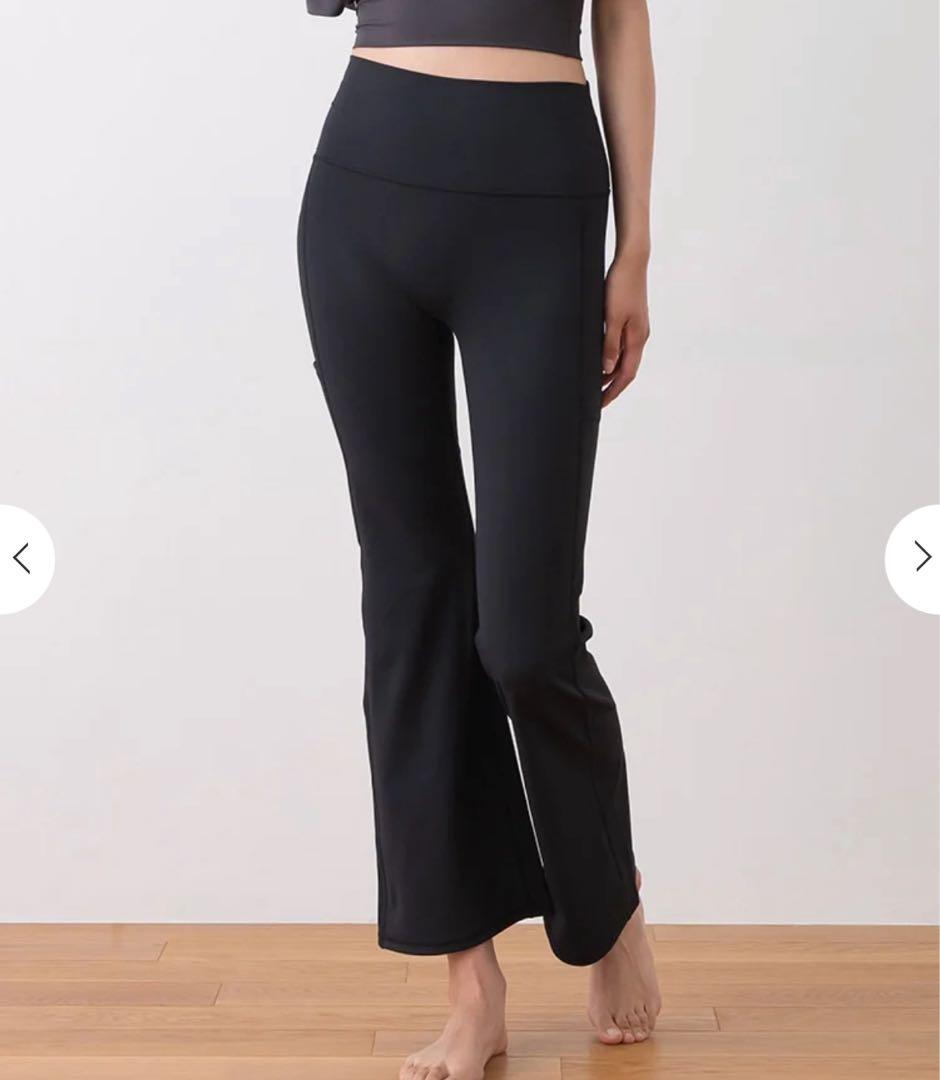
Task: Show the next product image
Action: [x=918, y=559]
